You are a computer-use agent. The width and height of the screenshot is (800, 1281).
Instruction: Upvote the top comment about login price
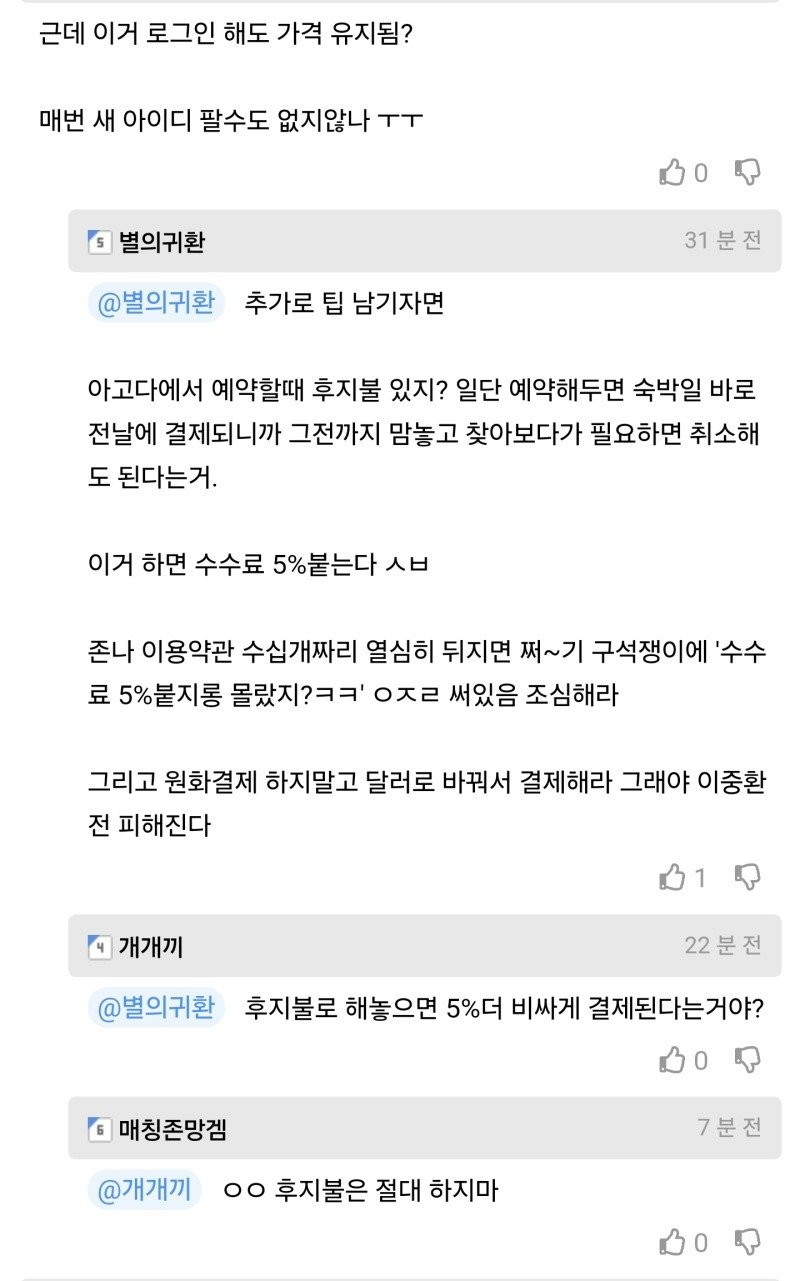[x=673, y=173]
